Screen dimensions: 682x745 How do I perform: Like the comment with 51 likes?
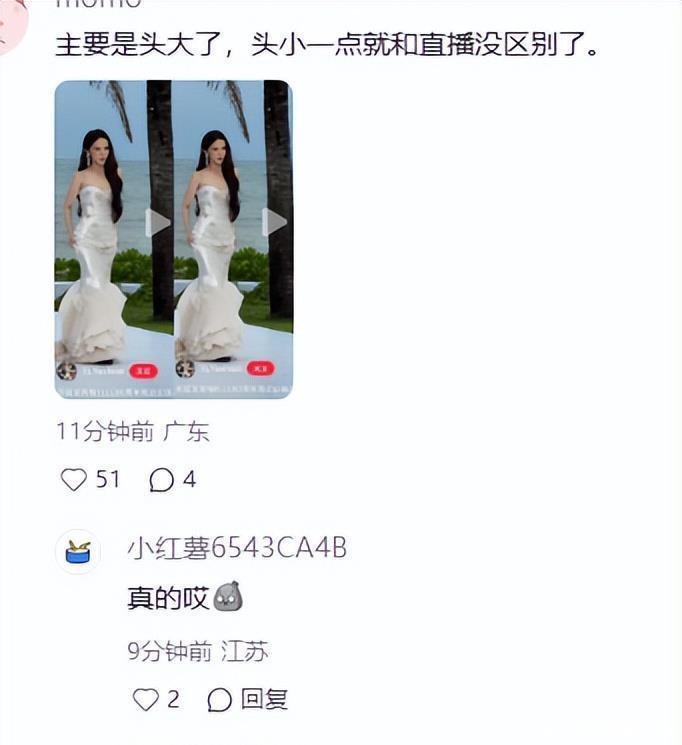74,480
